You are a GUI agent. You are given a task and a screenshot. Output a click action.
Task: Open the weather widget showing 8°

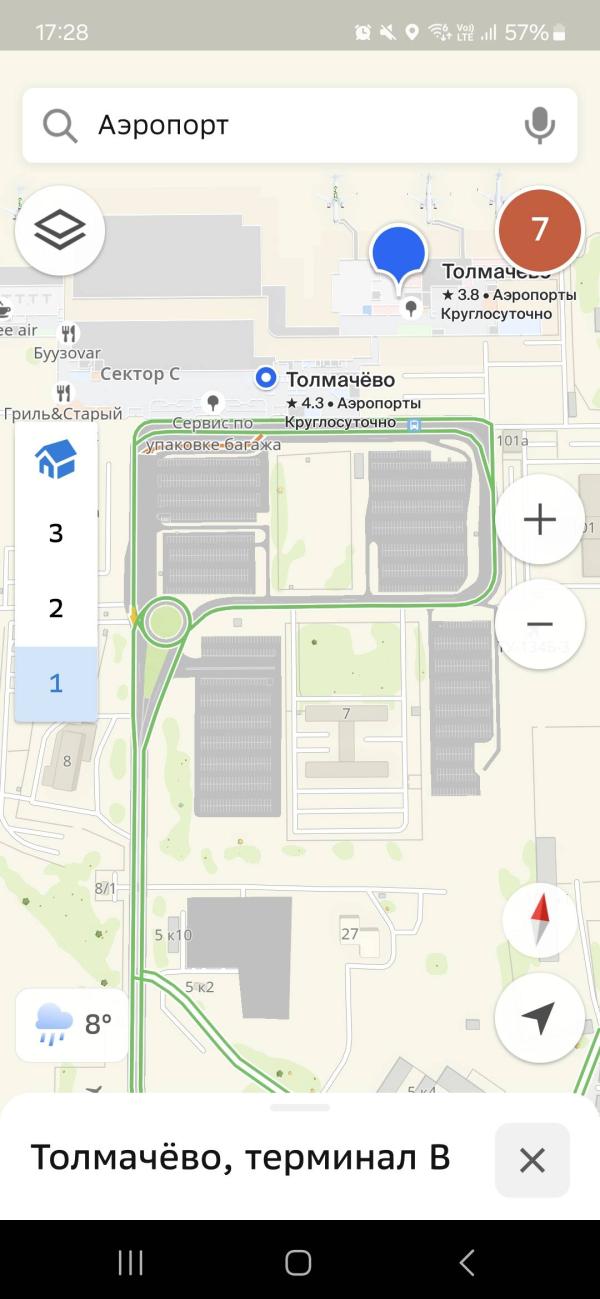tap(72, 1024)
